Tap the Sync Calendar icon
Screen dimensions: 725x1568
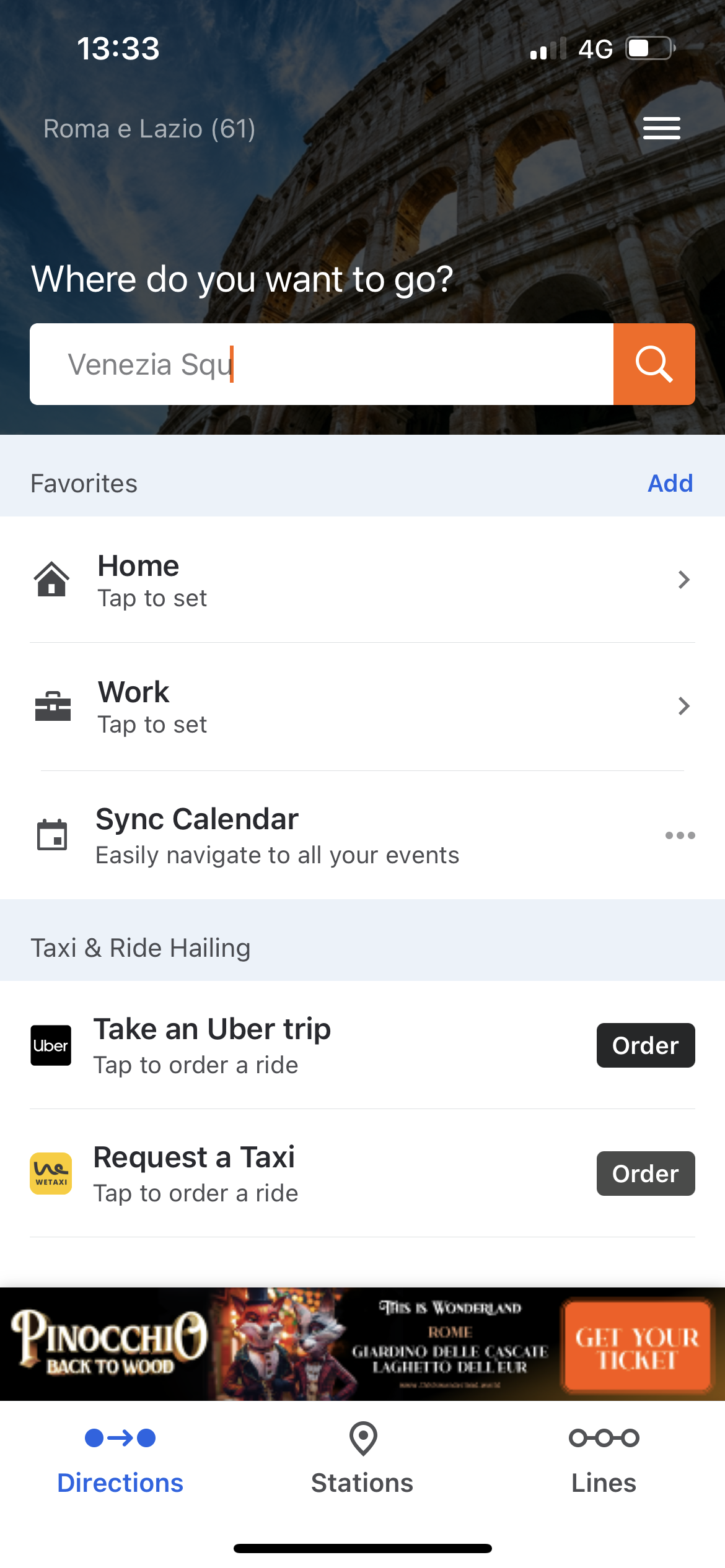(x=52, y=835)
